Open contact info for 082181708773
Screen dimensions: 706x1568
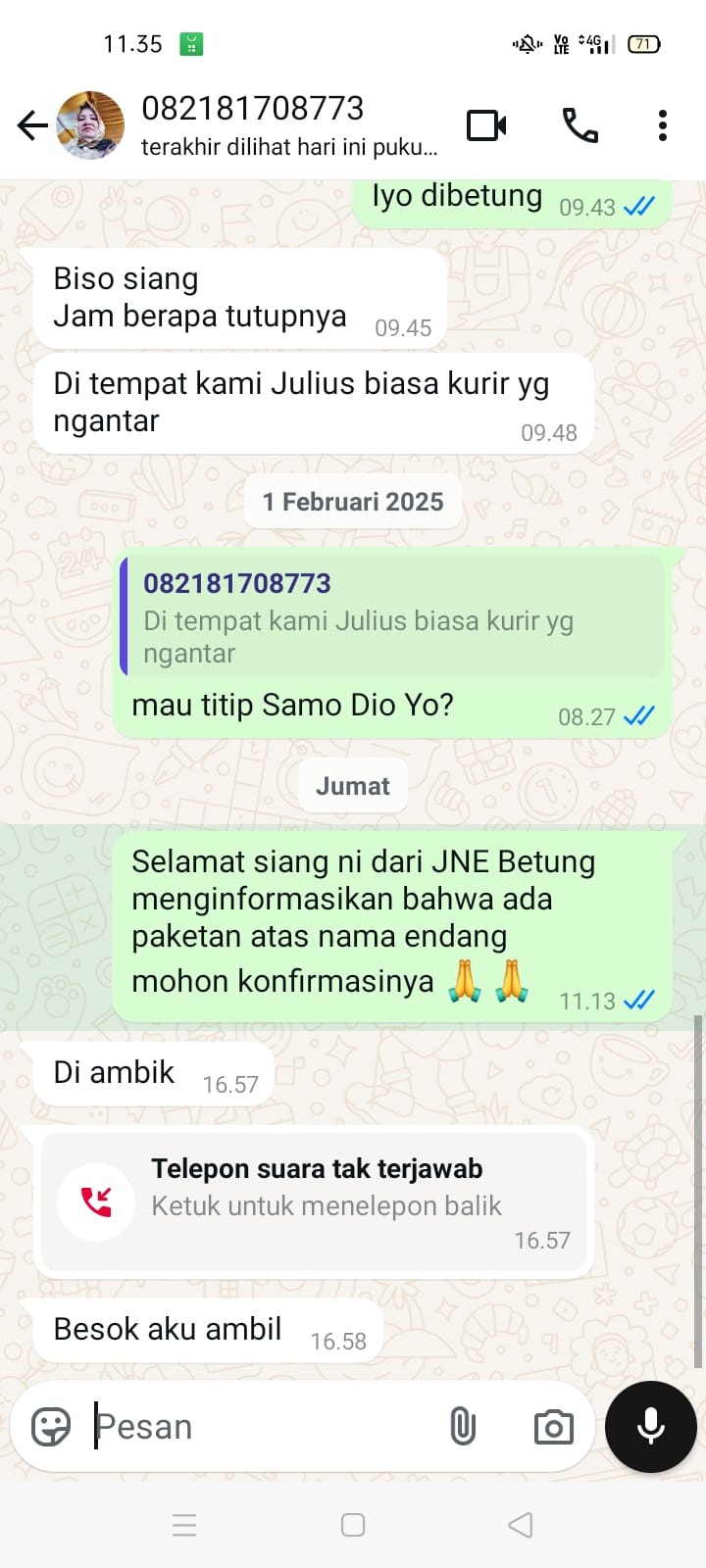(289, 125)
